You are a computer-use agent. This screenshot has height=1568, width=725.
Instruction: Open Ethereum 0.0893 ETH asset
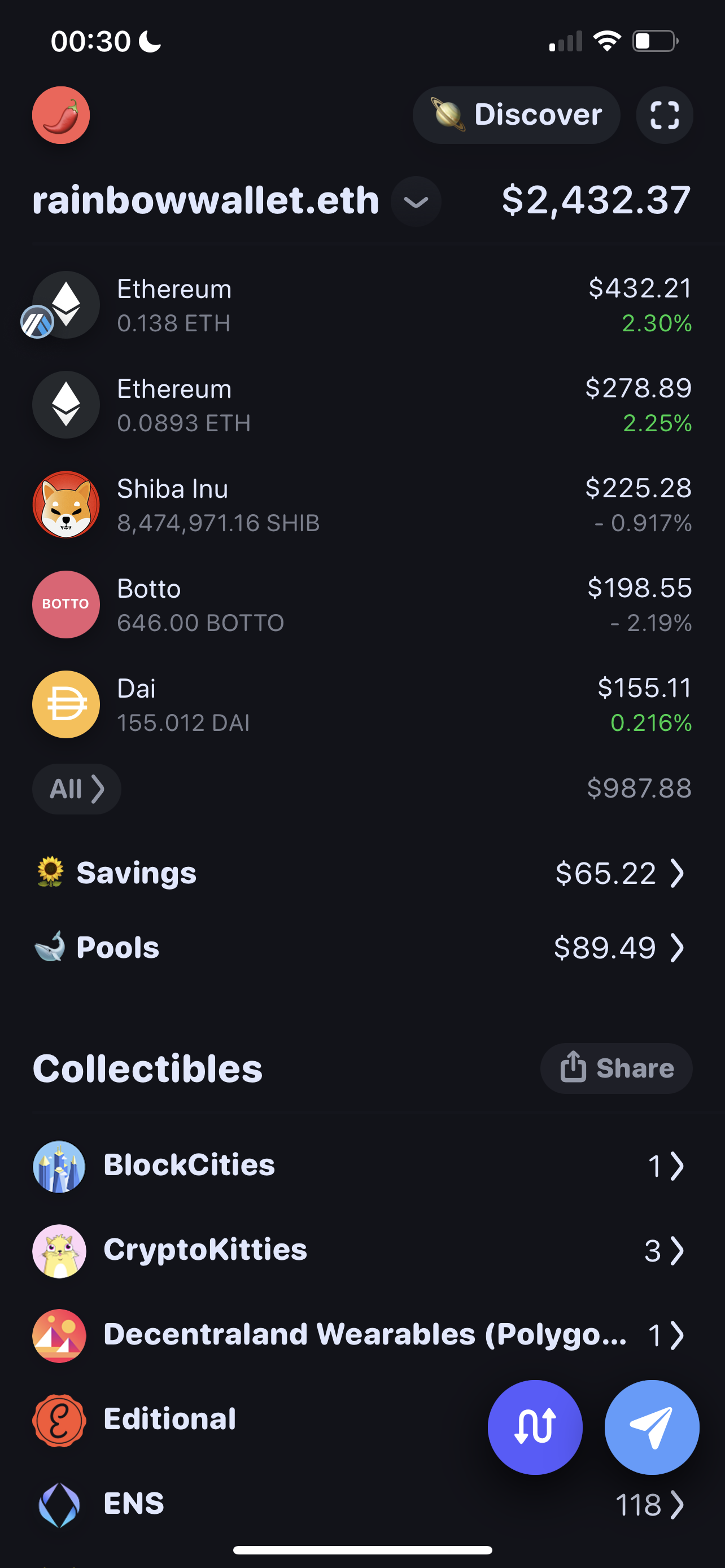coord(361,405)
